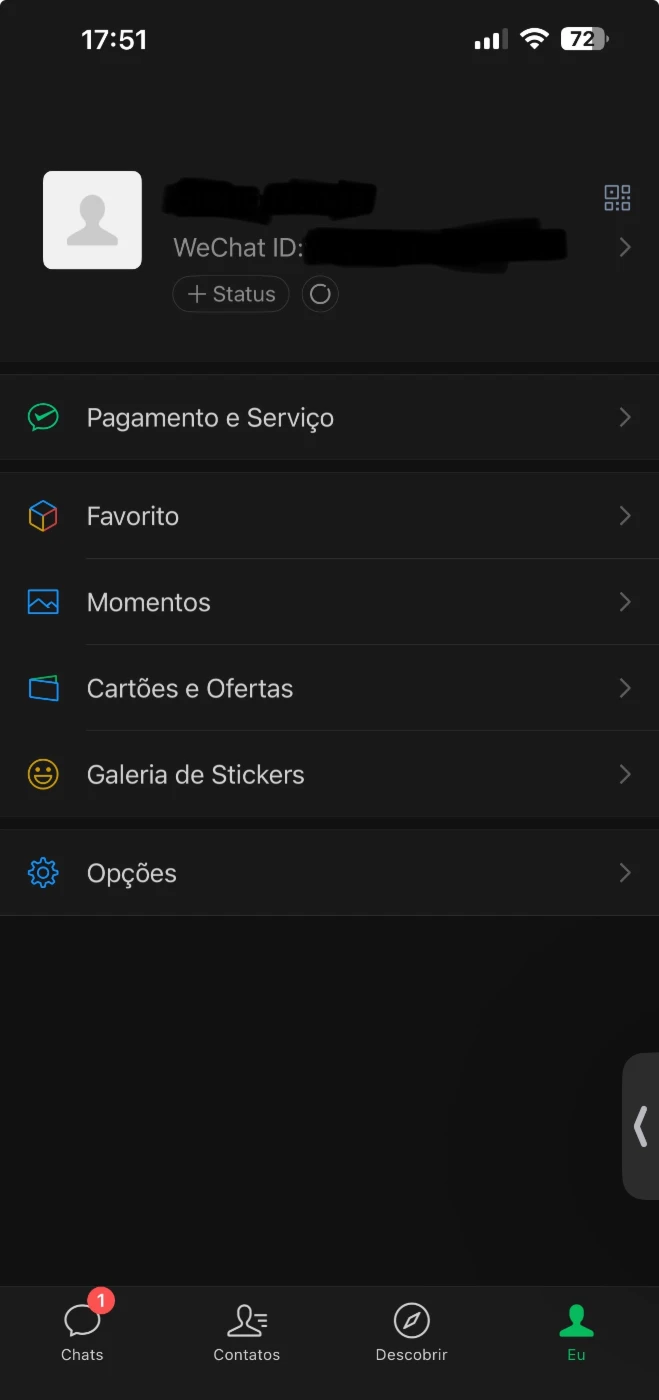Image resolution: width=659 pixels, height=1400 pixels.
Task: Open my QR code icon
Action: point(617,198)
